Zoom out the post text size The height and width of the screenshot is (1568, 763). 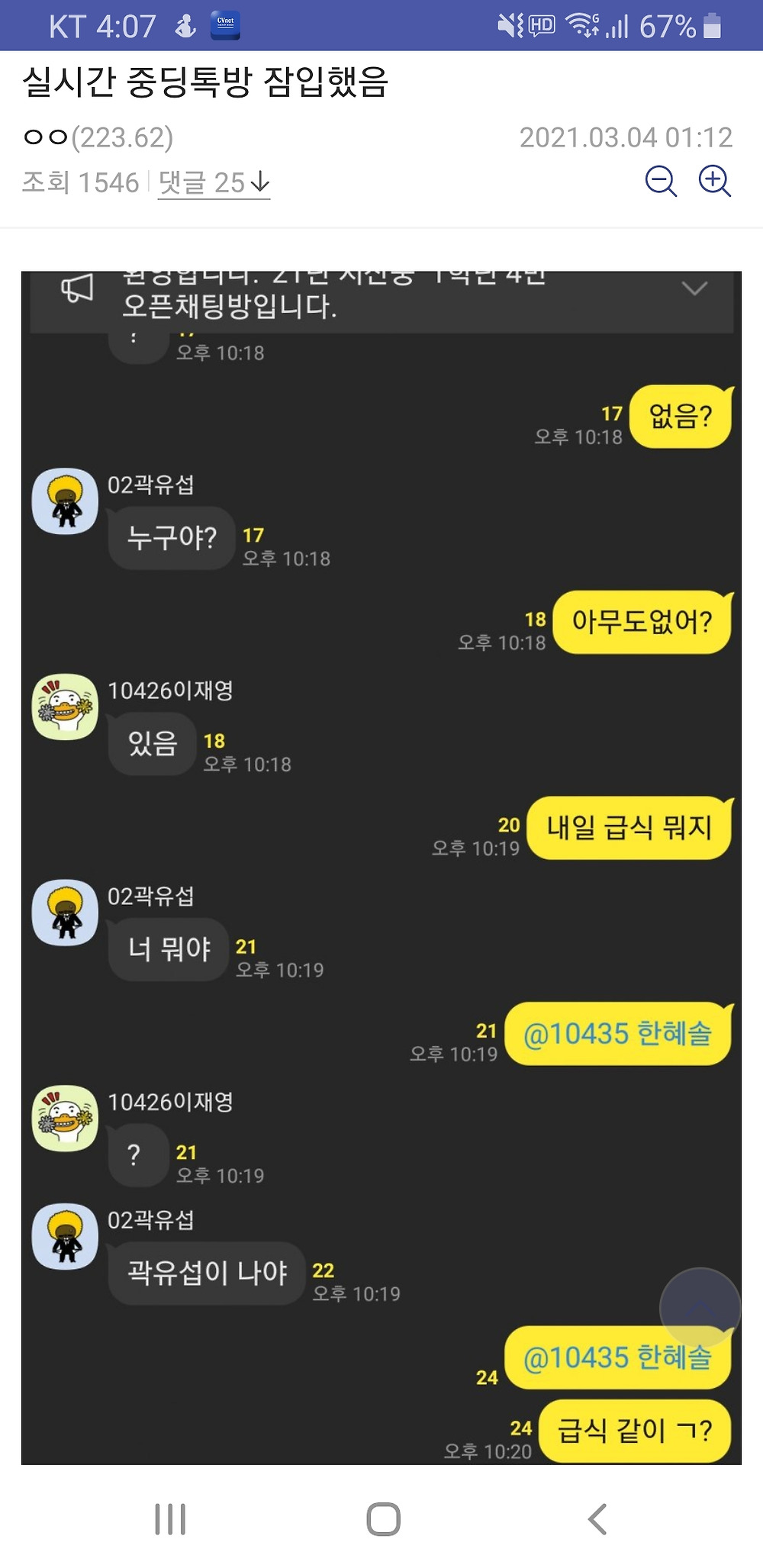tap(660, 182)
